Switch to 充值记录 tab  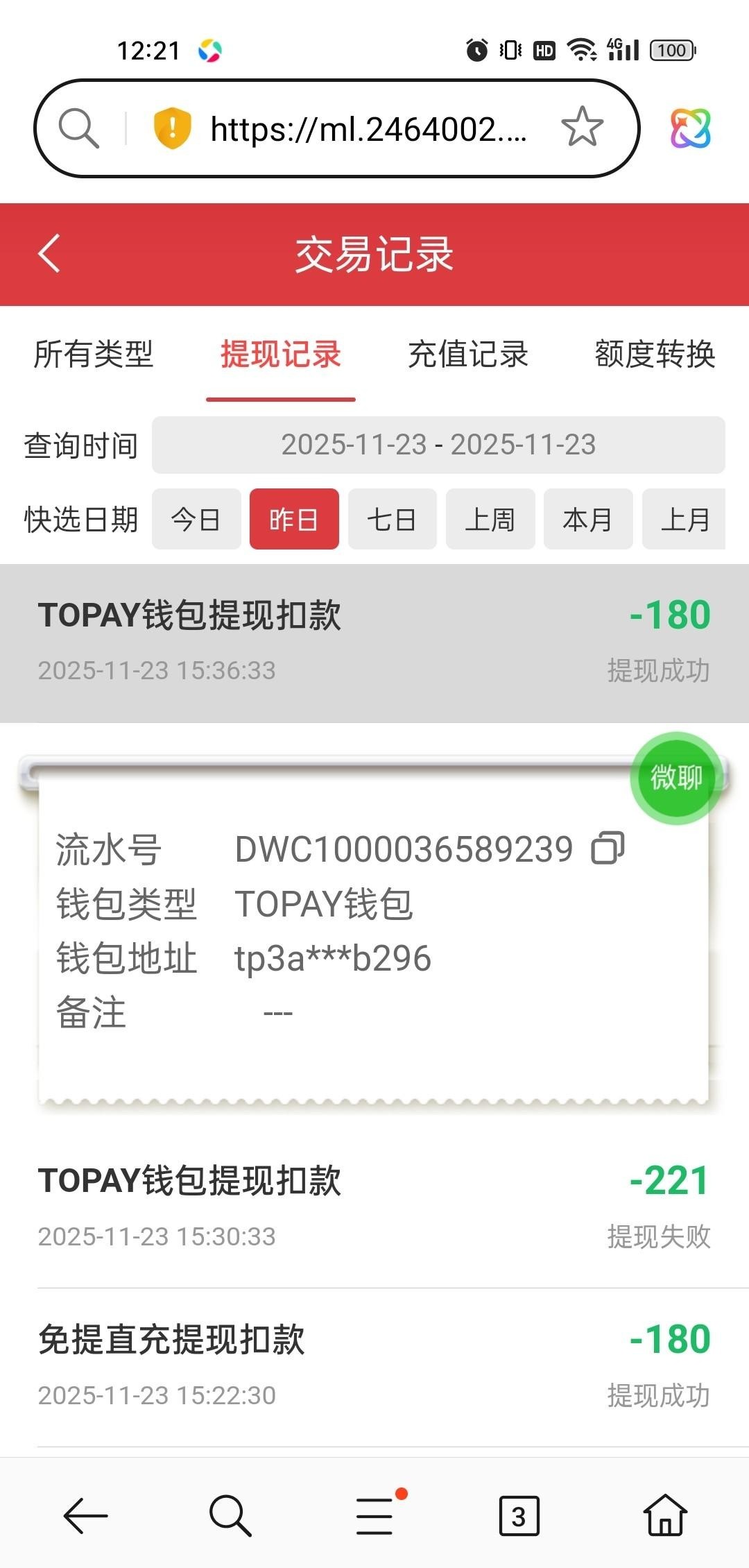click(x=468, y=355)
